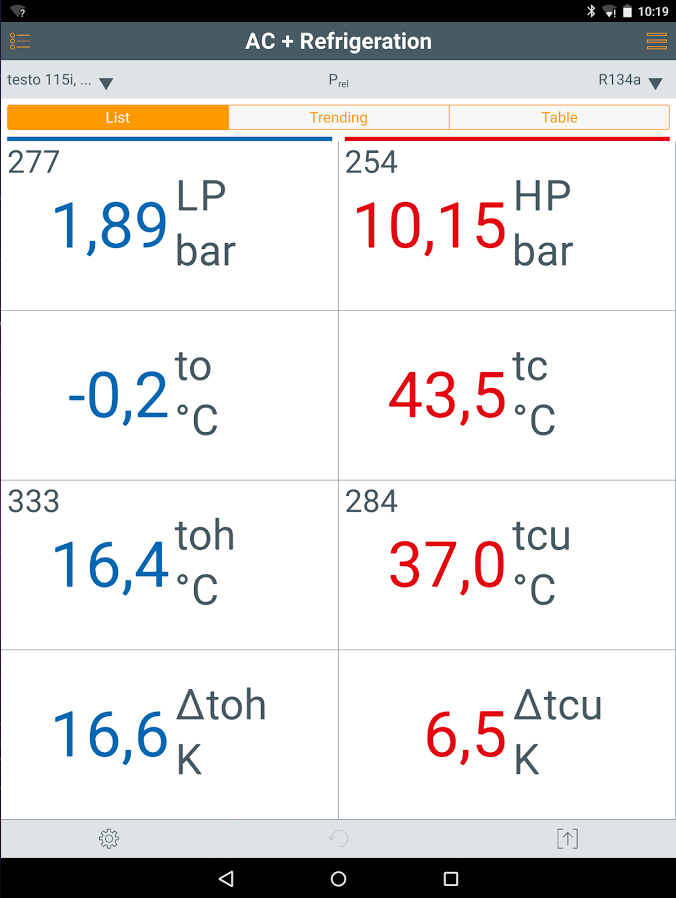Open the measurement list menu icon

click(x=20, y=41)
